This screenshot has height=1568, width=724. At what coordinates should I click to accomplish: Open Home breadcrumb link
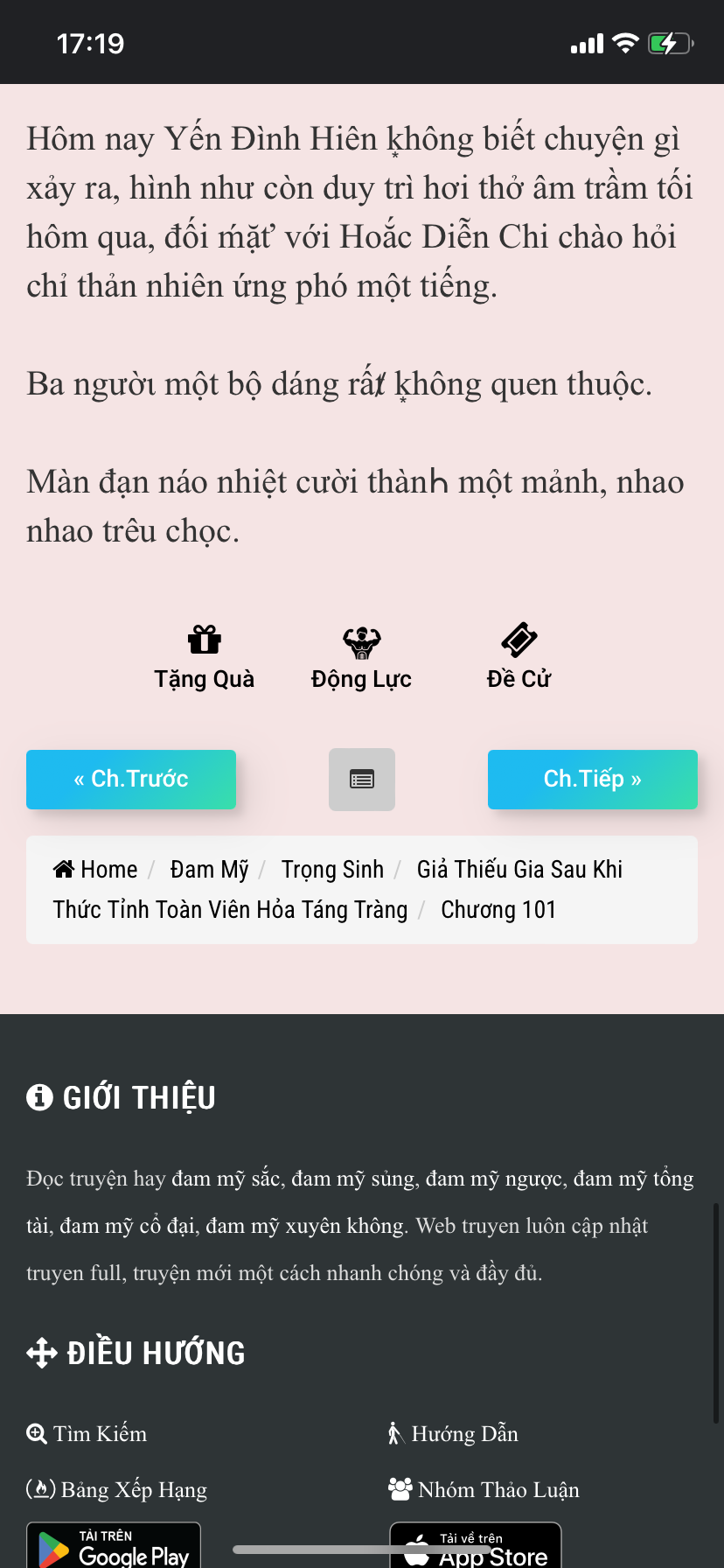point(95,869)
